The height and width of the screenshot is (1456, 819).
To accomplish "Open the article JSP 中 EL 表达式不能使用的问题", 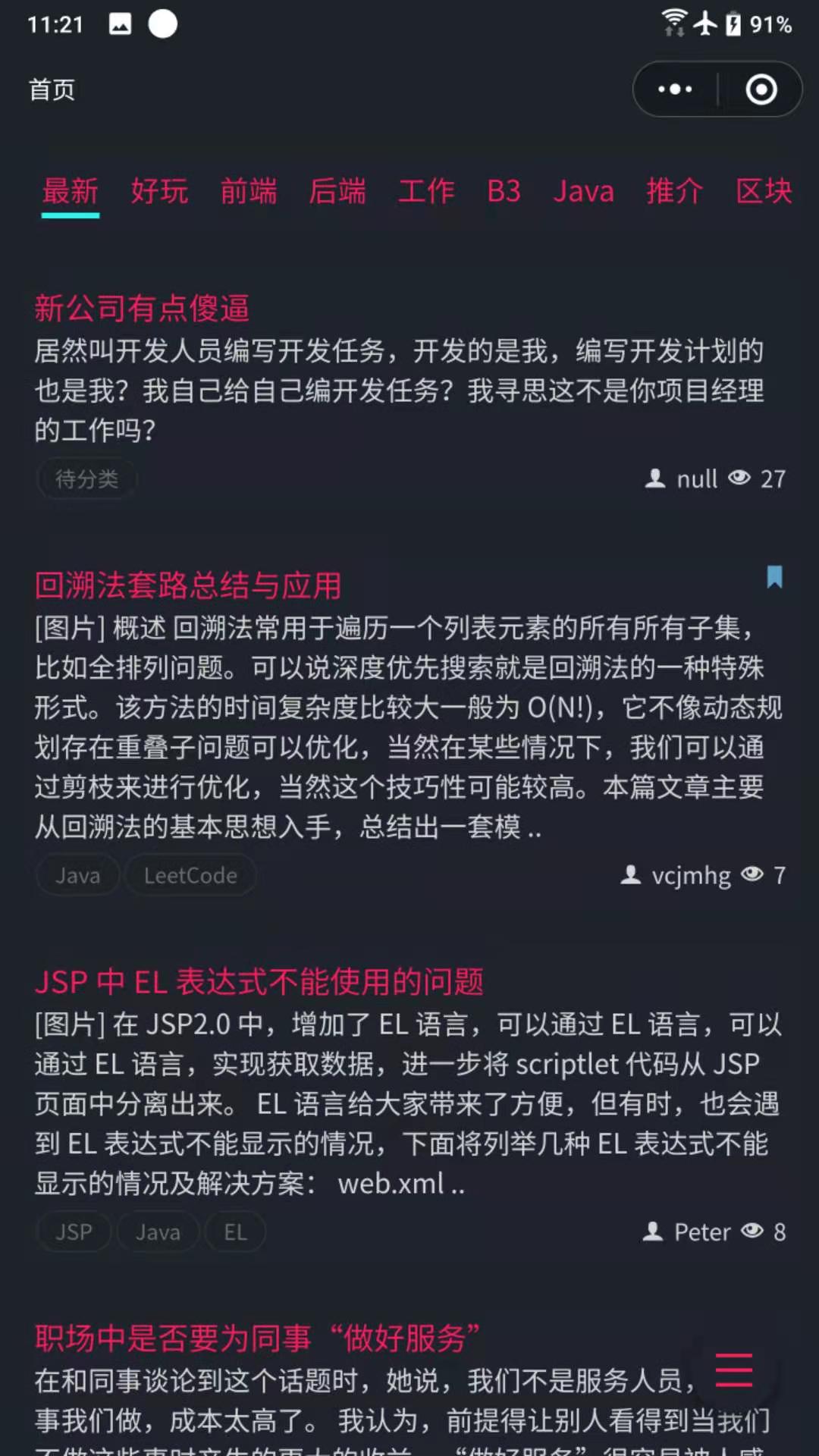I will [x=259, y=982].
